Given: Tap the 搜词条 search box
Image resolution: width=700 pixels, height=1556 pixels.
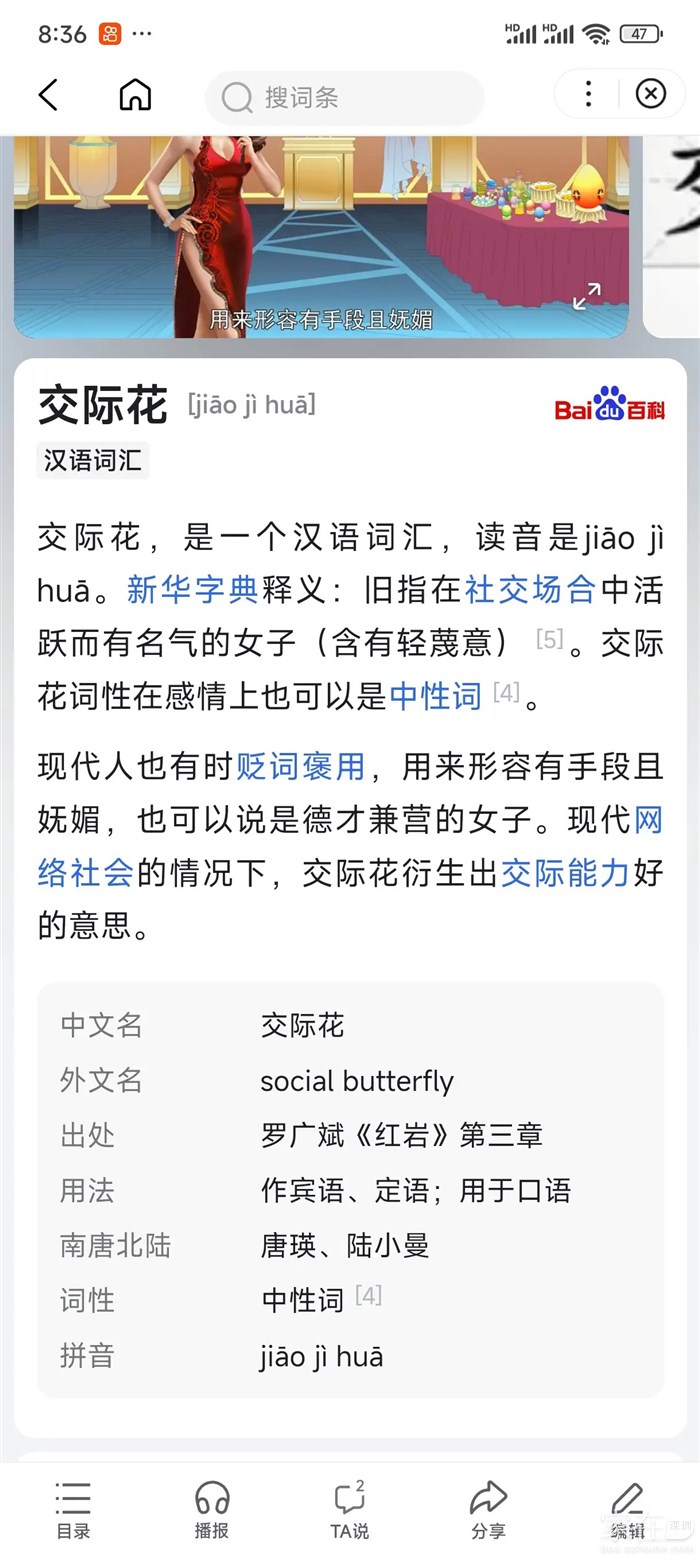Looking at the screenshot, I should [x=344, y=97].
